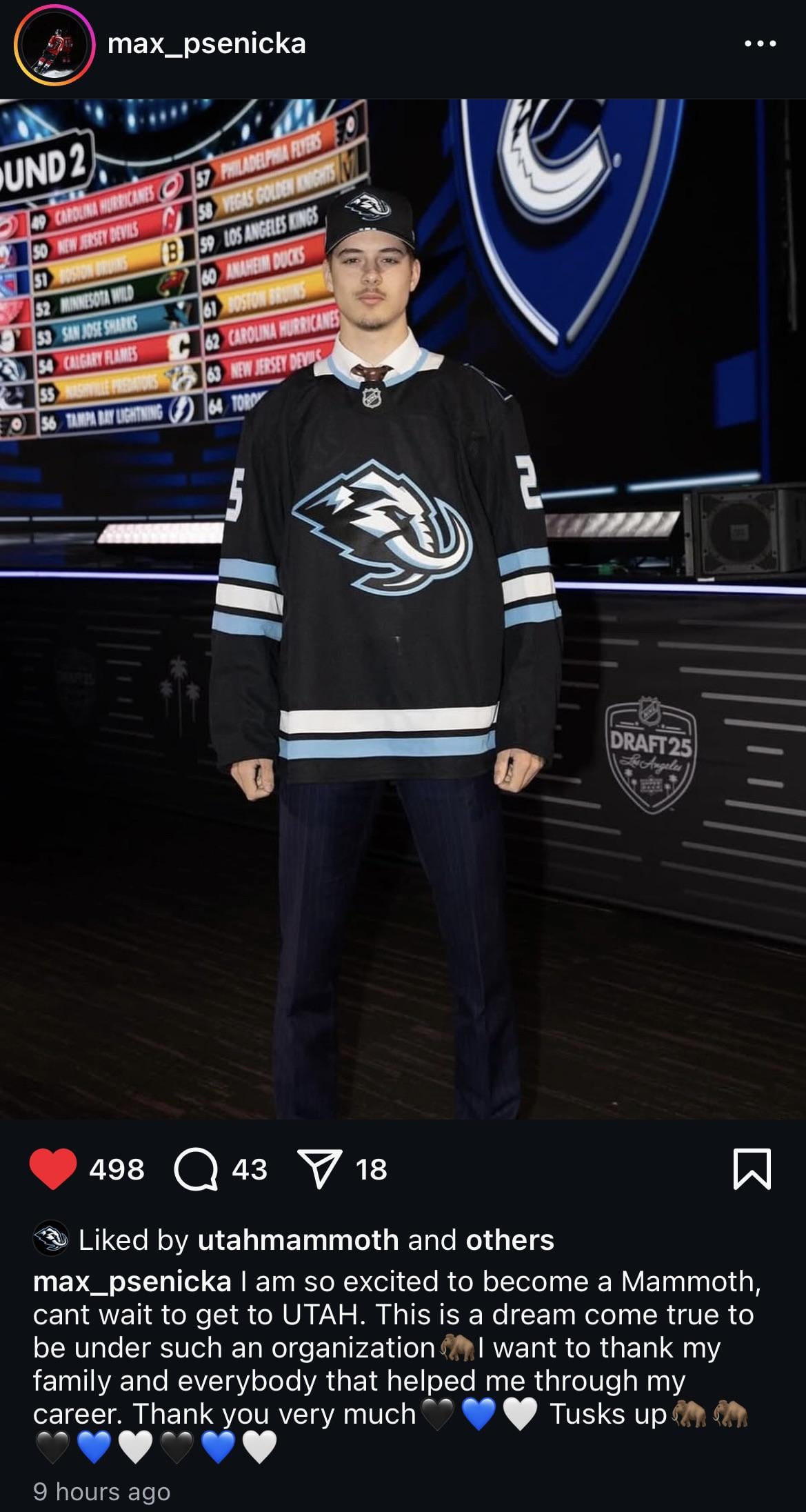Tap the max_psenicka username in the header
The image size is (806, 1512).
click(x=207, y=44)
